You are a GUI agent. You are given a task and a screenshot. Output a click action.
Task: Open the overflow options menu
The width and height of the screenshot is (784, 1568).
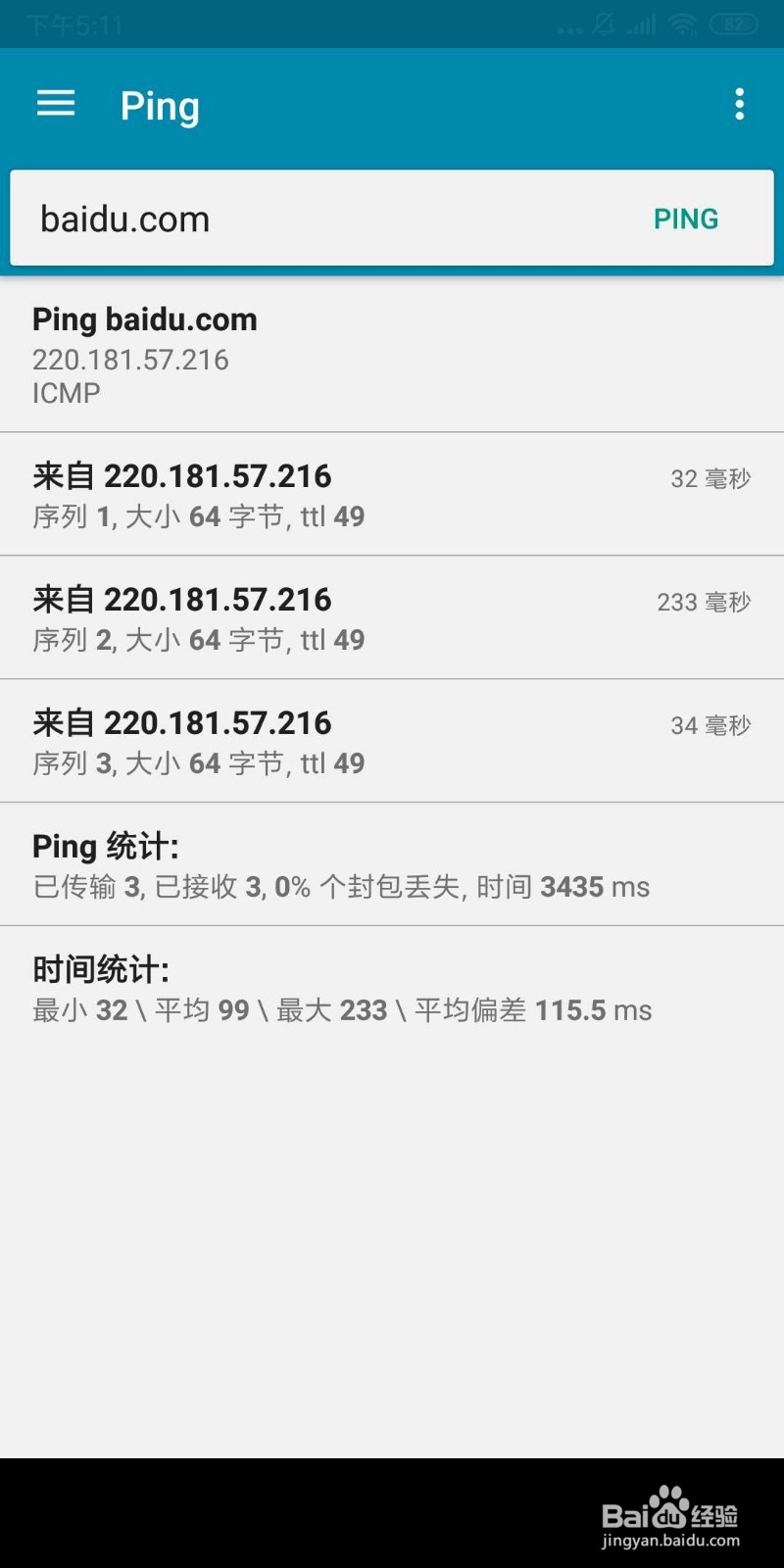[740, 104]
